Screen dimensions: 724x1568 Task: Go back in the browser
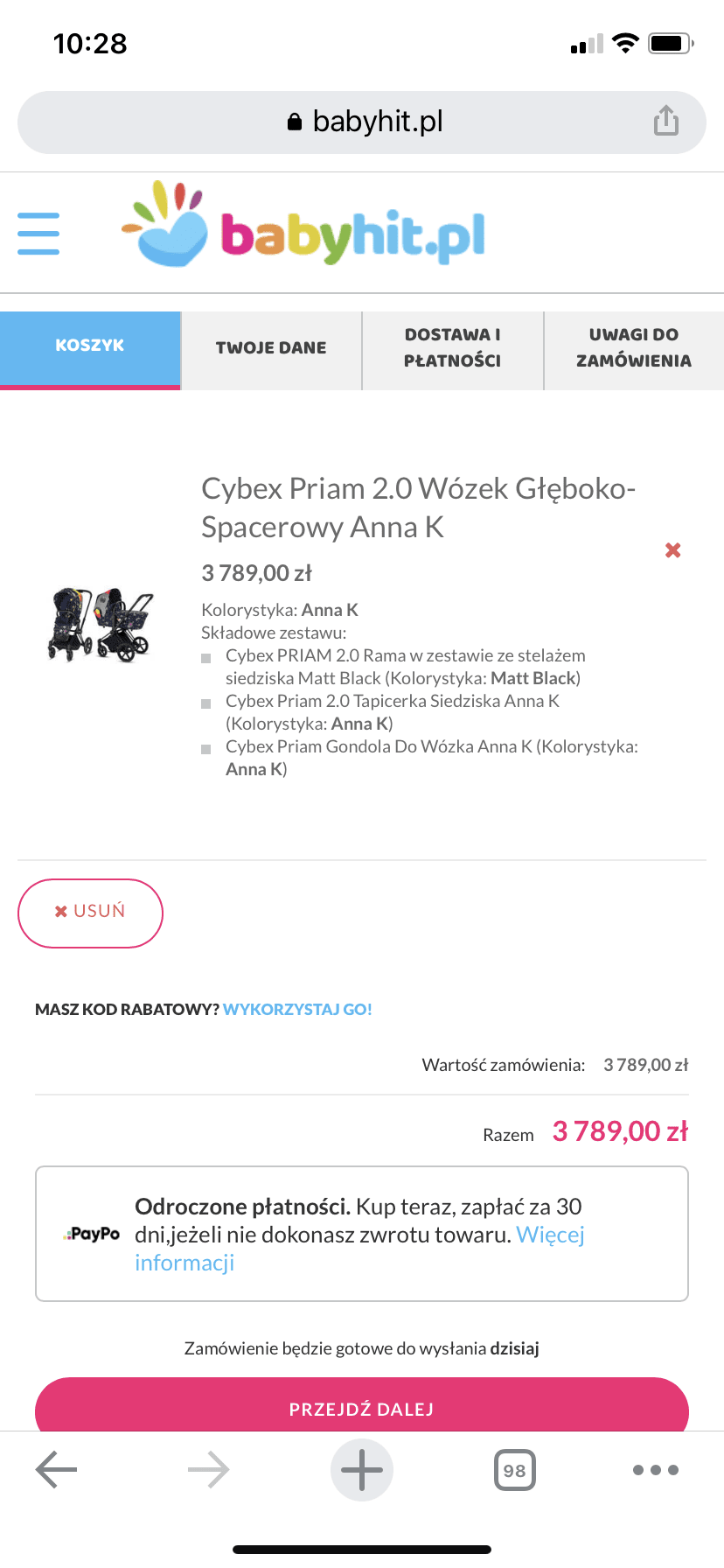pos(57,1470)
